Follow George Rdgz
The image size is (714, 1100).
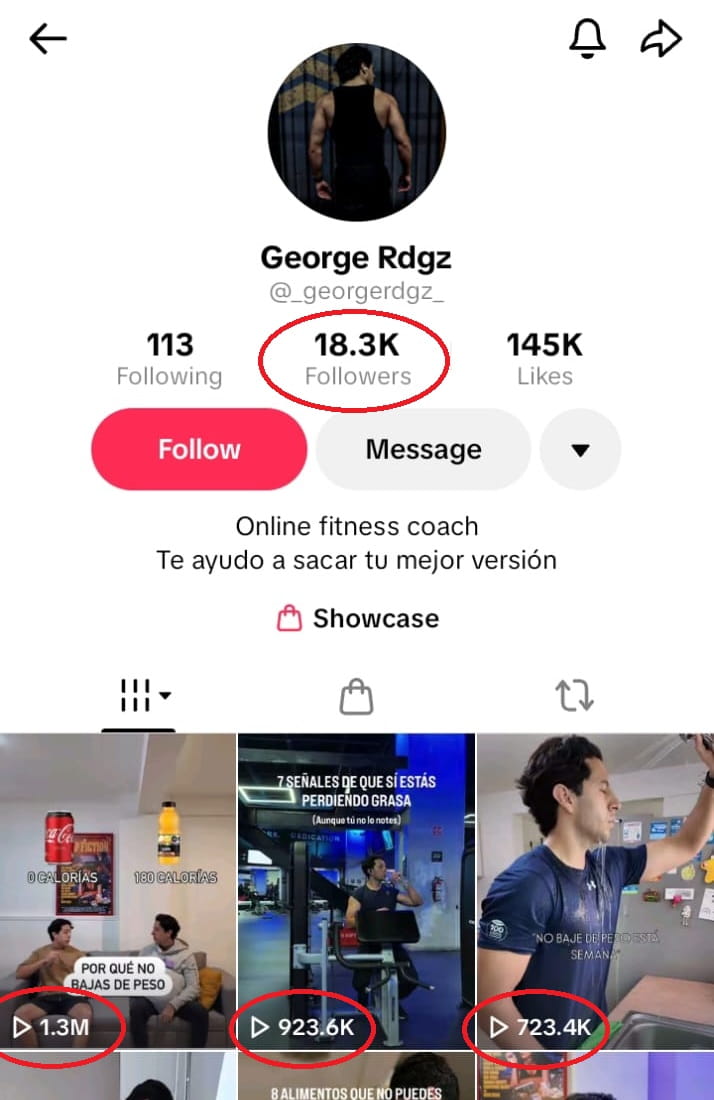(x=199, y=449)
